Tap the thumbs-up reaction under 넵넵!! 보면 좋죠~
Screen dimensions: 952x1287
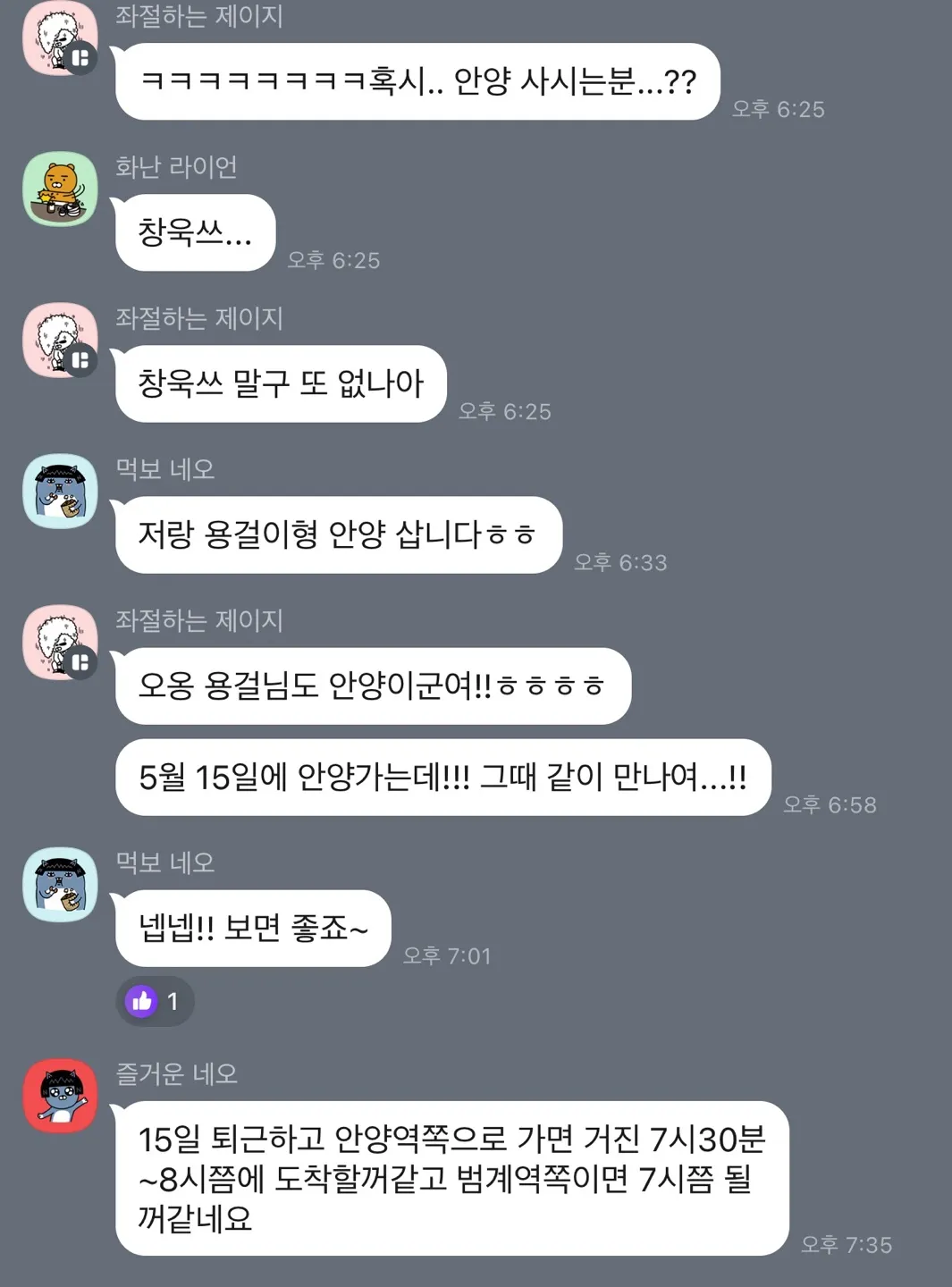click(x=154, y=1001)
